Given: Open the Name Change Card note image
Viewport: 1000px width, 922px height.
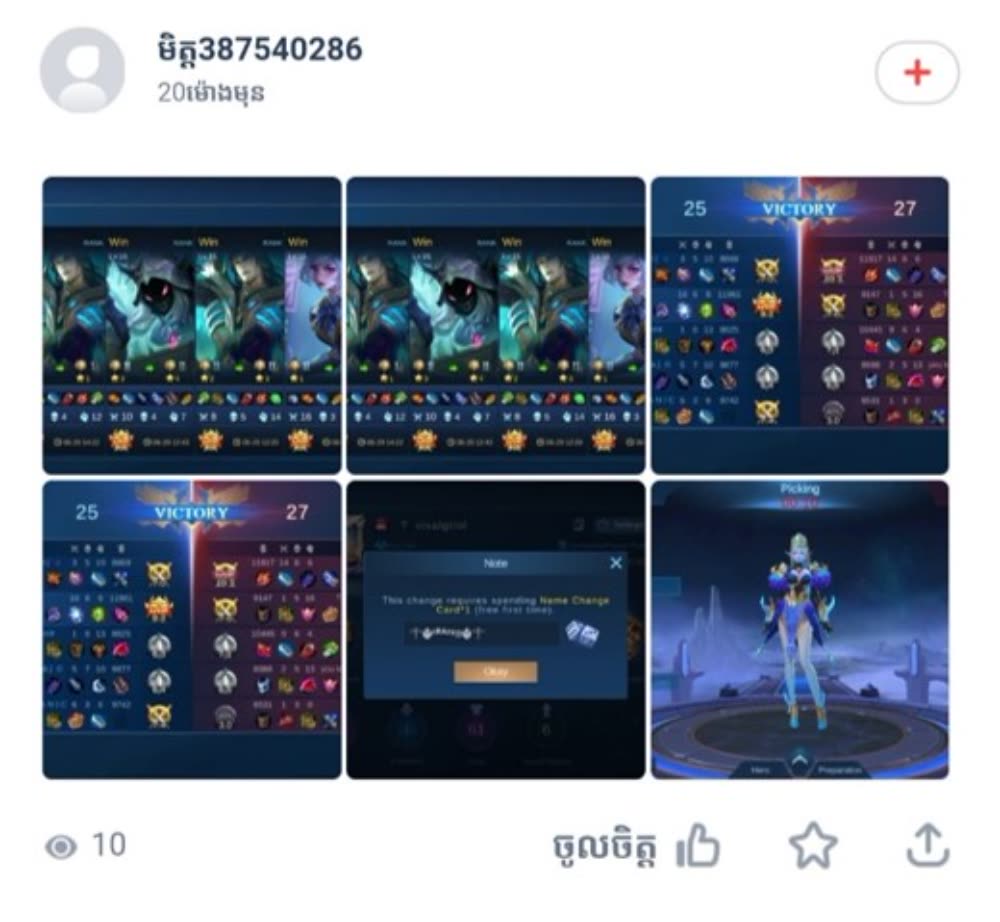Looking at the screenshot, I should [496, 629].
